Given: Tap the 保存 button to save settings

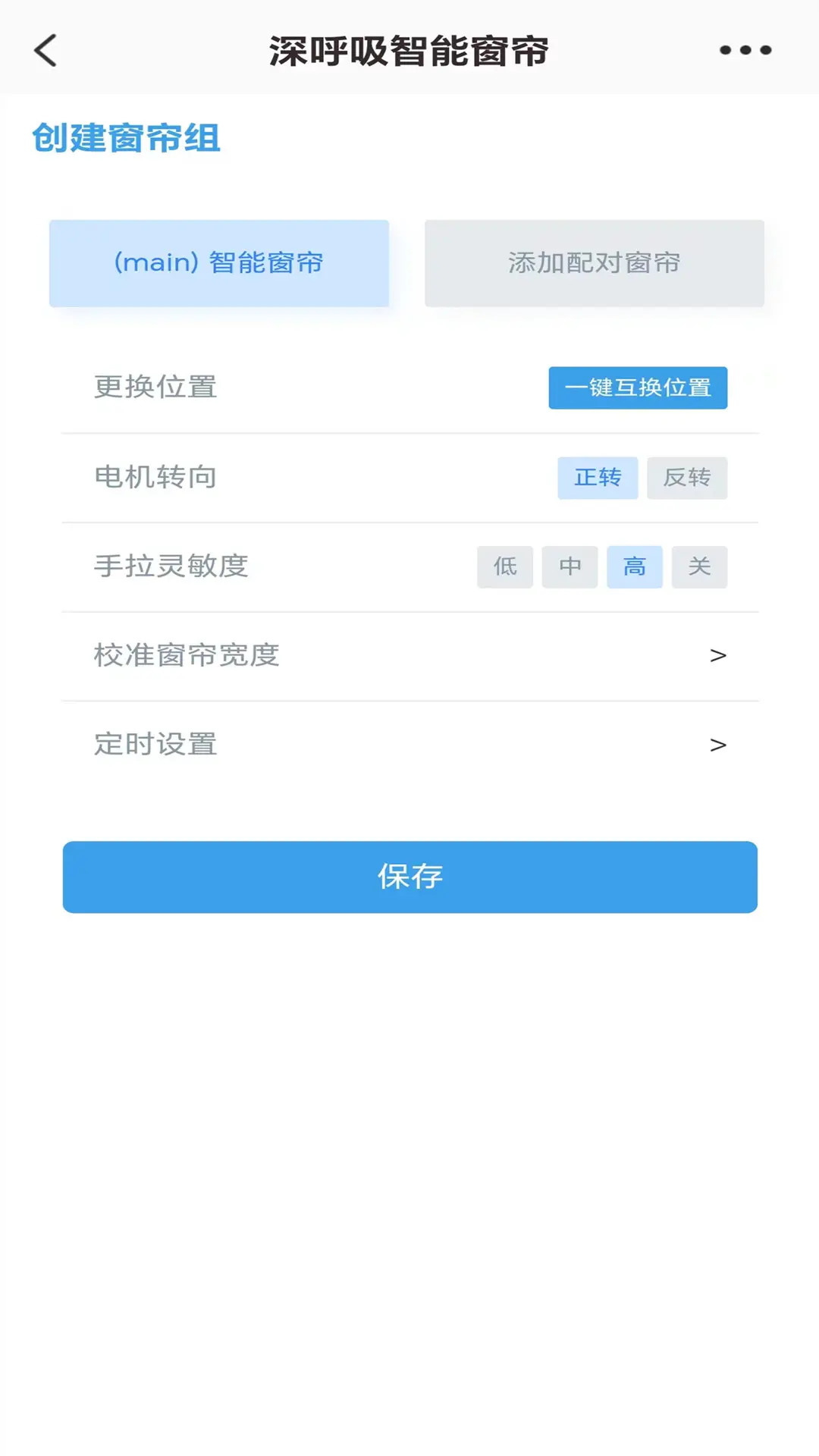Looking at the screenshot, I should [409, 877].
